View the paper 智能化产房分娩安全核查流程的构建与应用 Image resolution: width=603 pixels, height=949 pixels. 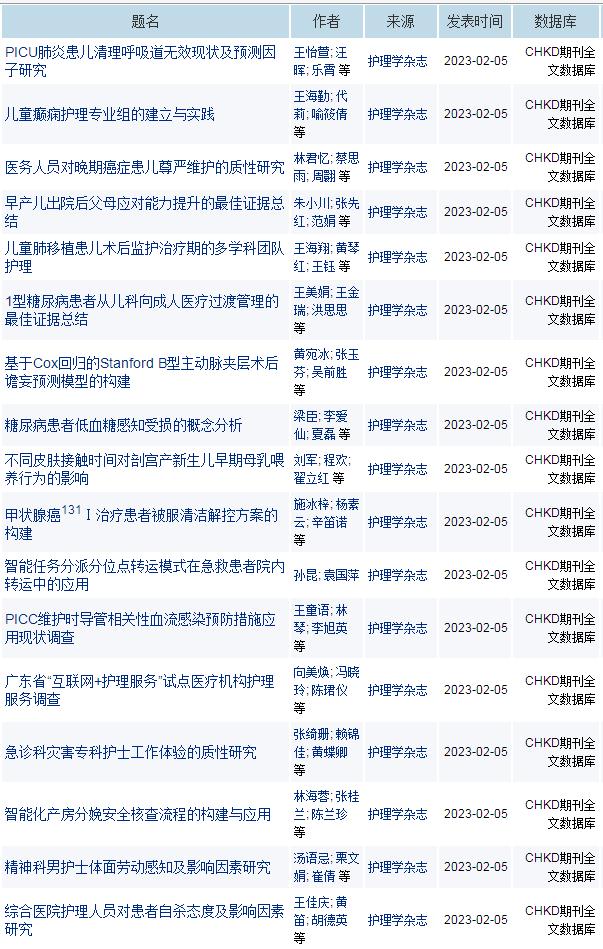click(x=138, y=814)
